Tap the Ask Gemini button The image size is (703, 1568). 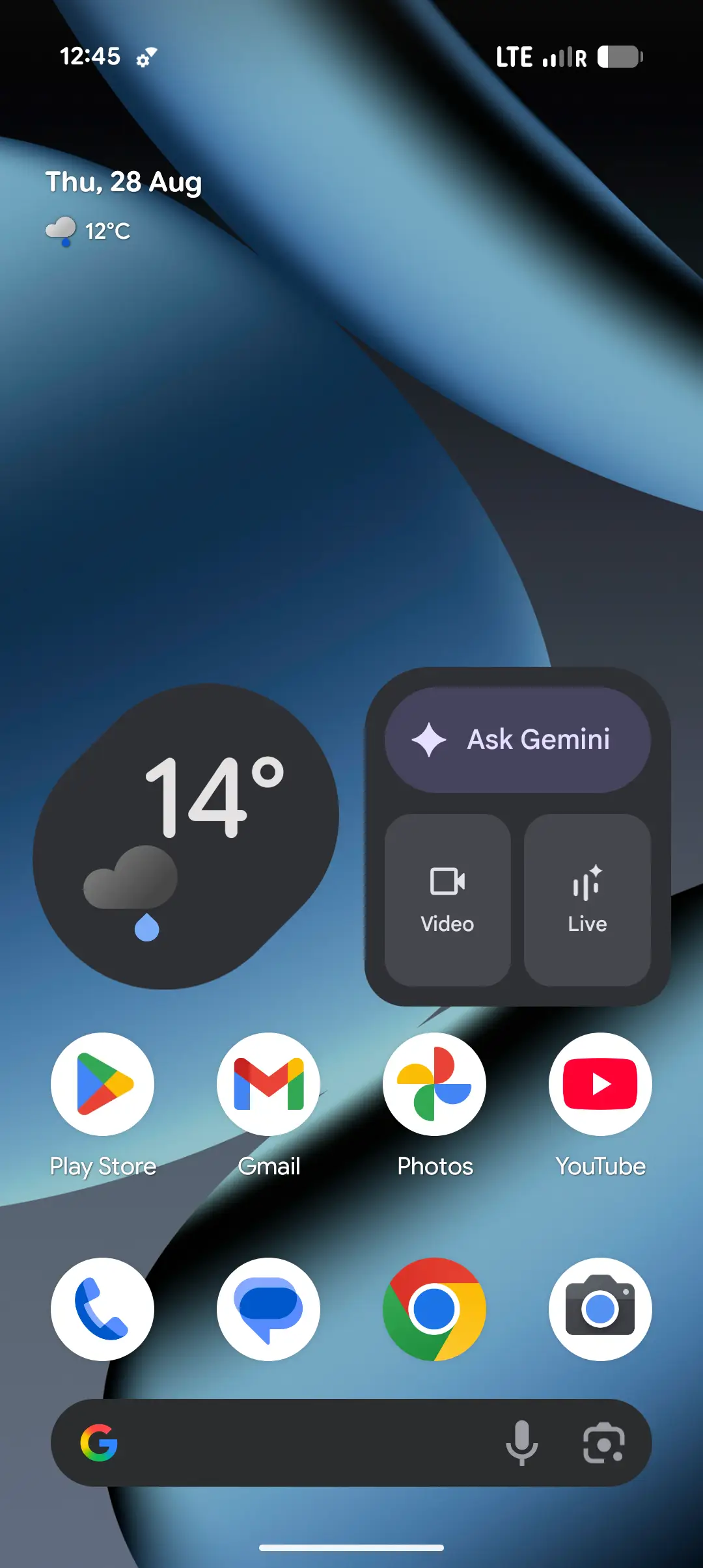click(517, 740)
